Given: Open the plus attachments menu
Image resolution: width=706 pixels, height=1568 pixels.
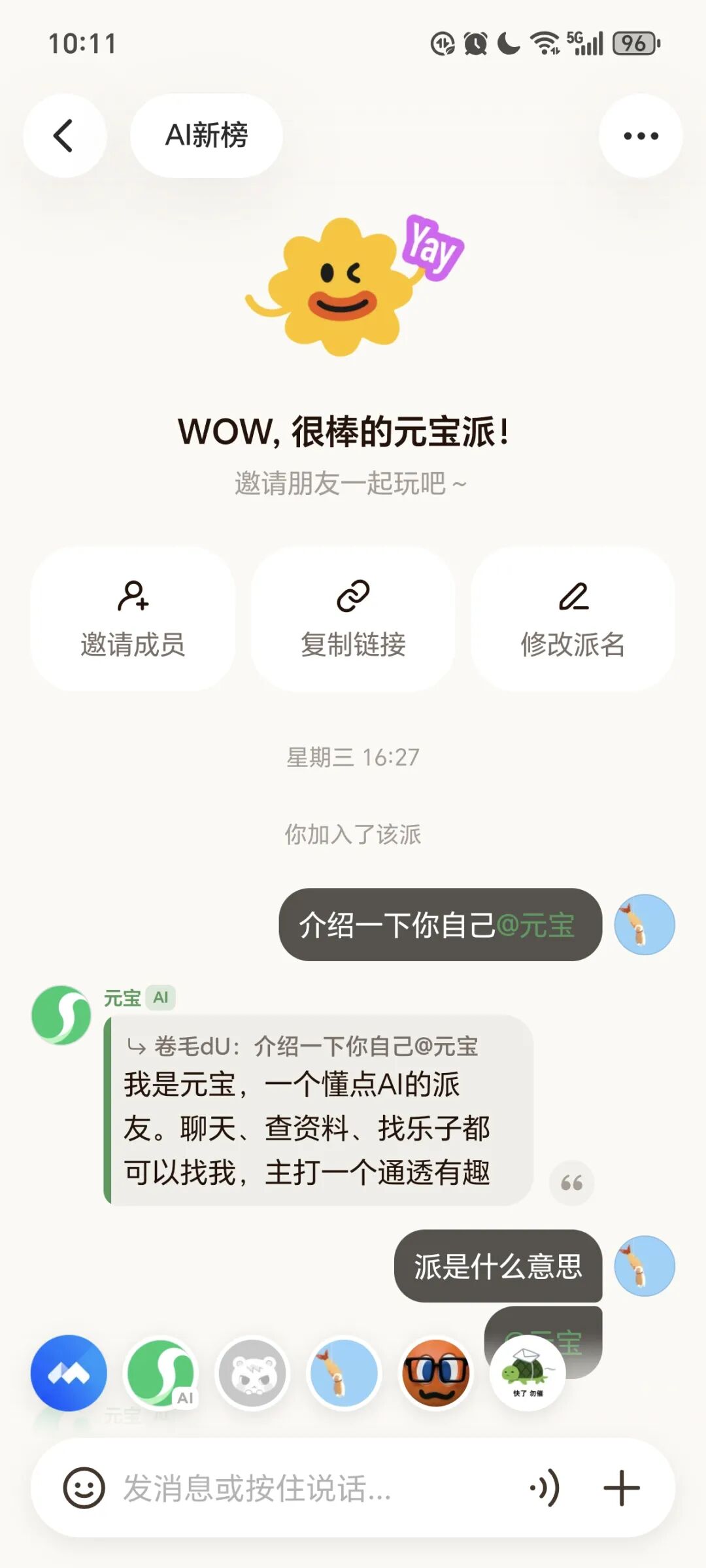Looking at the screenshot, I should 621,1488.
